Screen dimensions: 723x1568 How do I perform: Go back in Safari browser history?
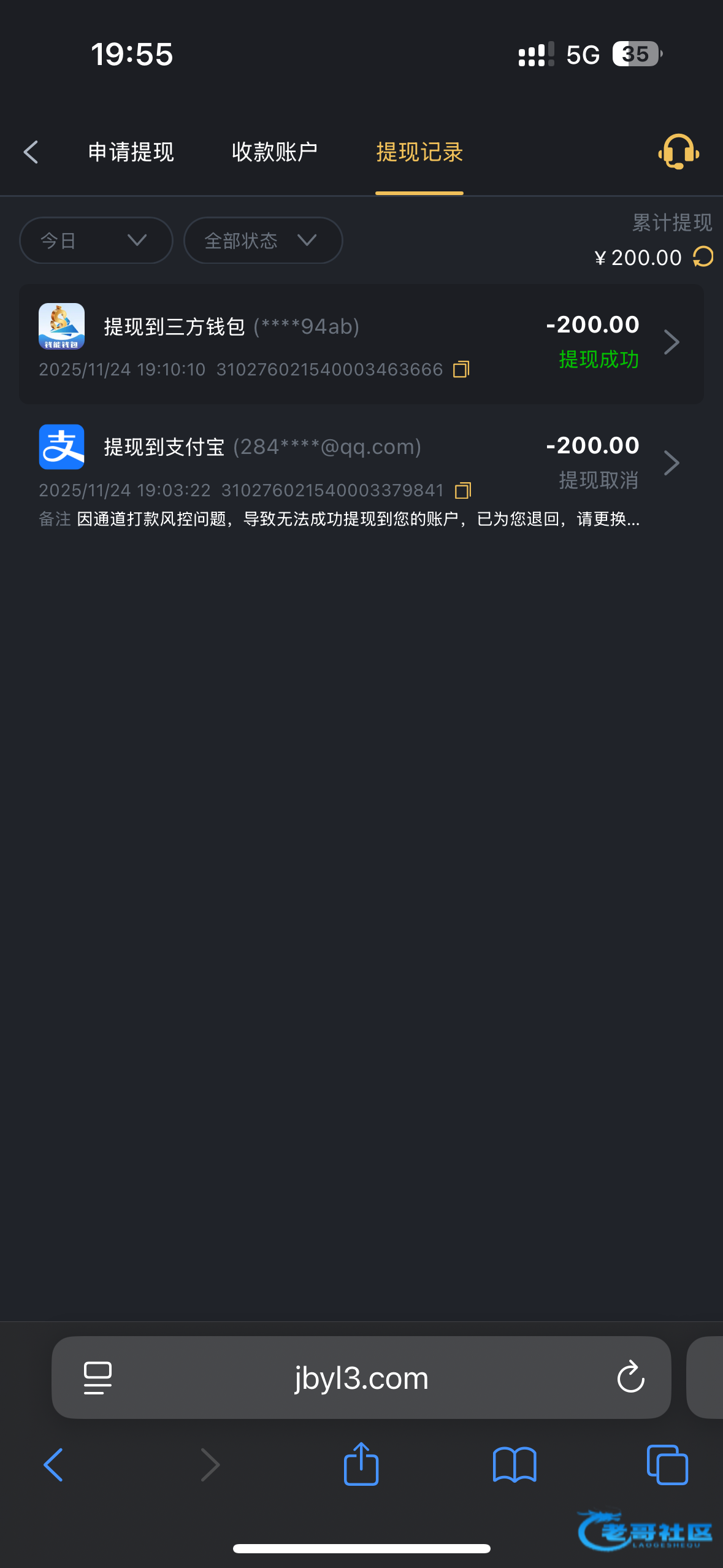coord(53,1465)
